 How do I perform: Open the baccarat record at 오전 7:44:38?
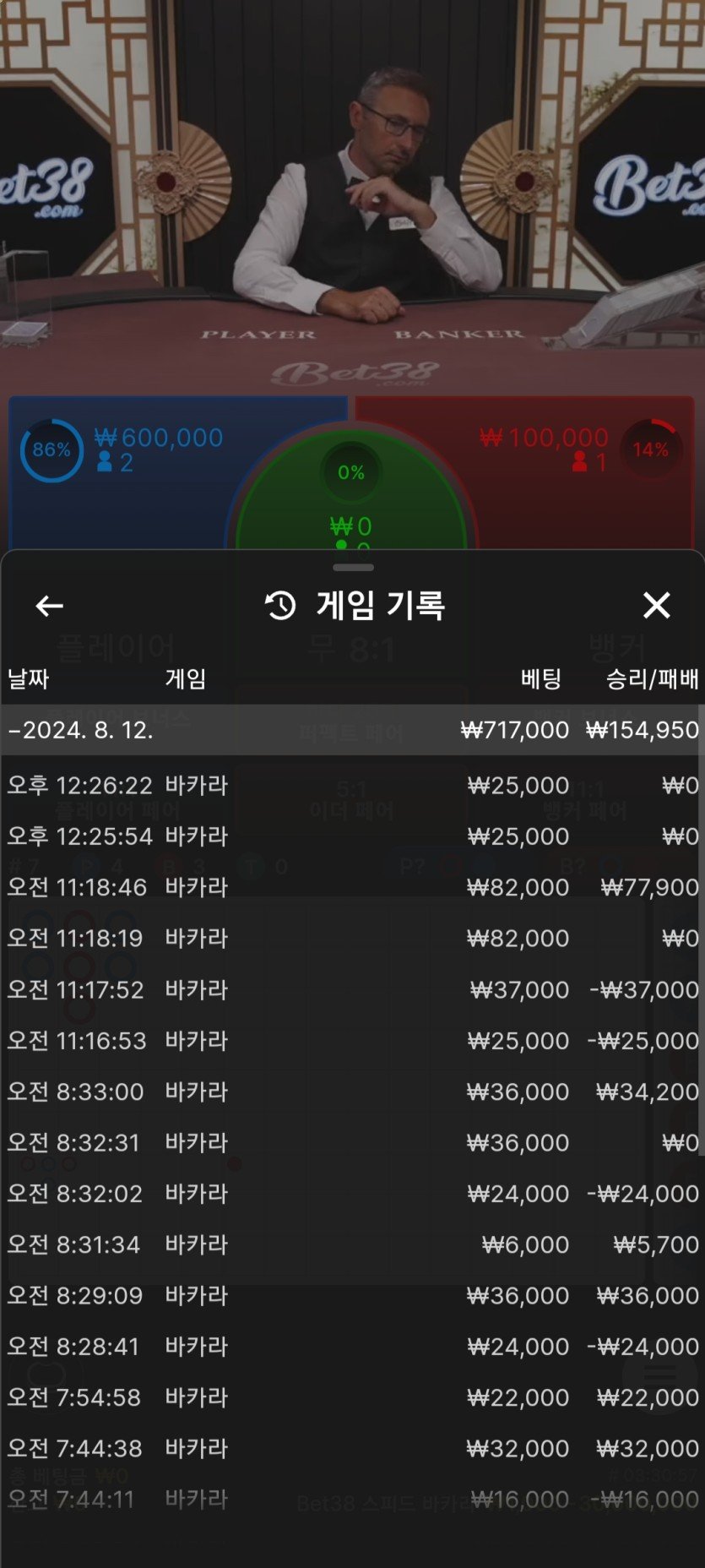352,1448
